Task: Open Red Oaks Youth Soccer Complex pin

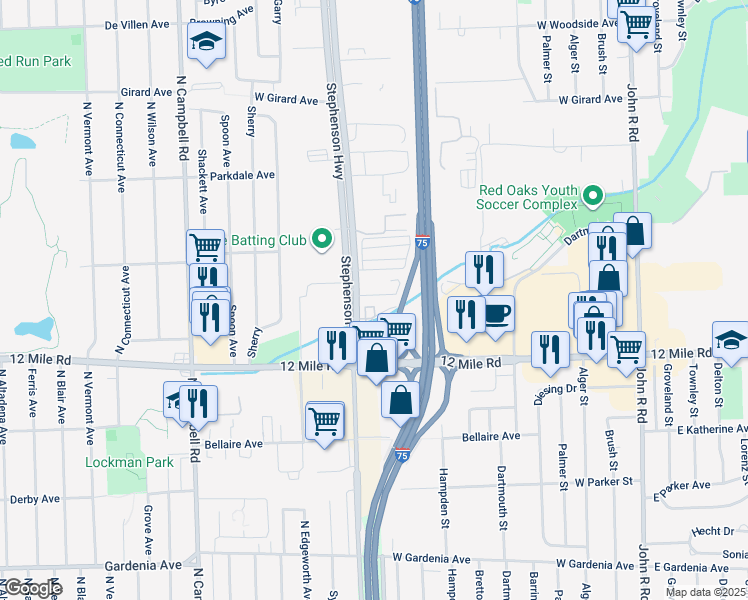Action: click(592, 197)
